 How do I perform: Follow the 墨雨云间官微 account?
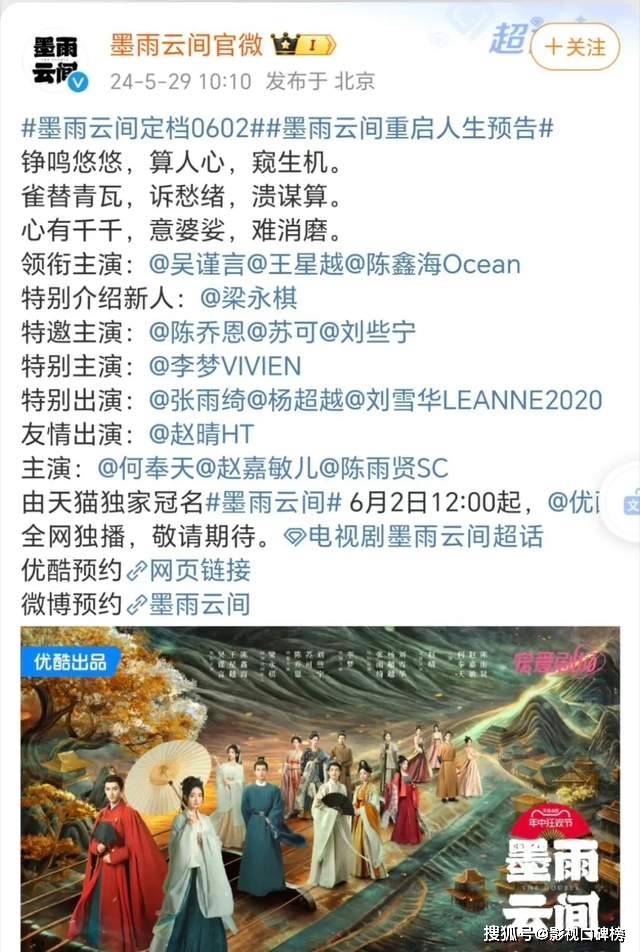pos(575,47)
